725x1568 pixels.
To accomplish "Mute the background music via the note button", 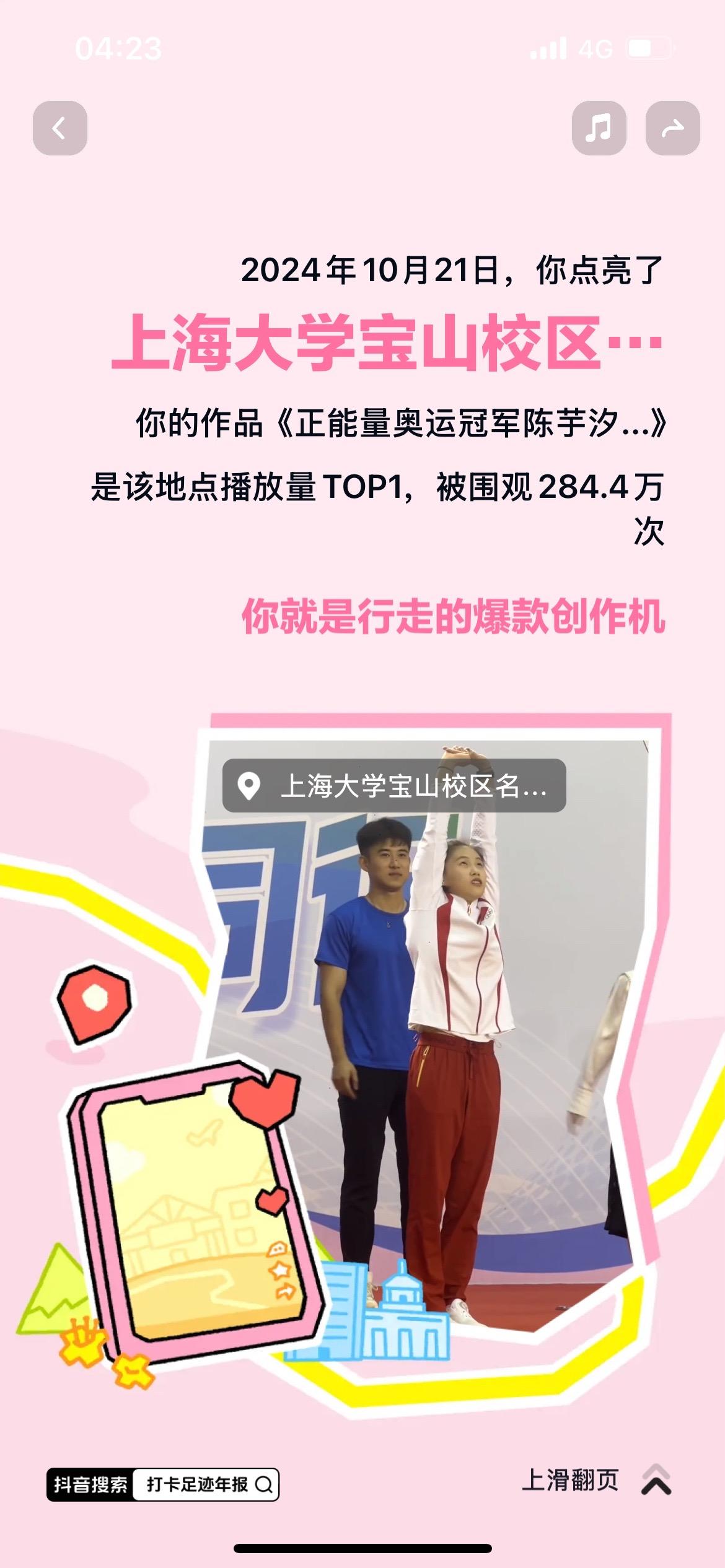I will coord(599,128).
